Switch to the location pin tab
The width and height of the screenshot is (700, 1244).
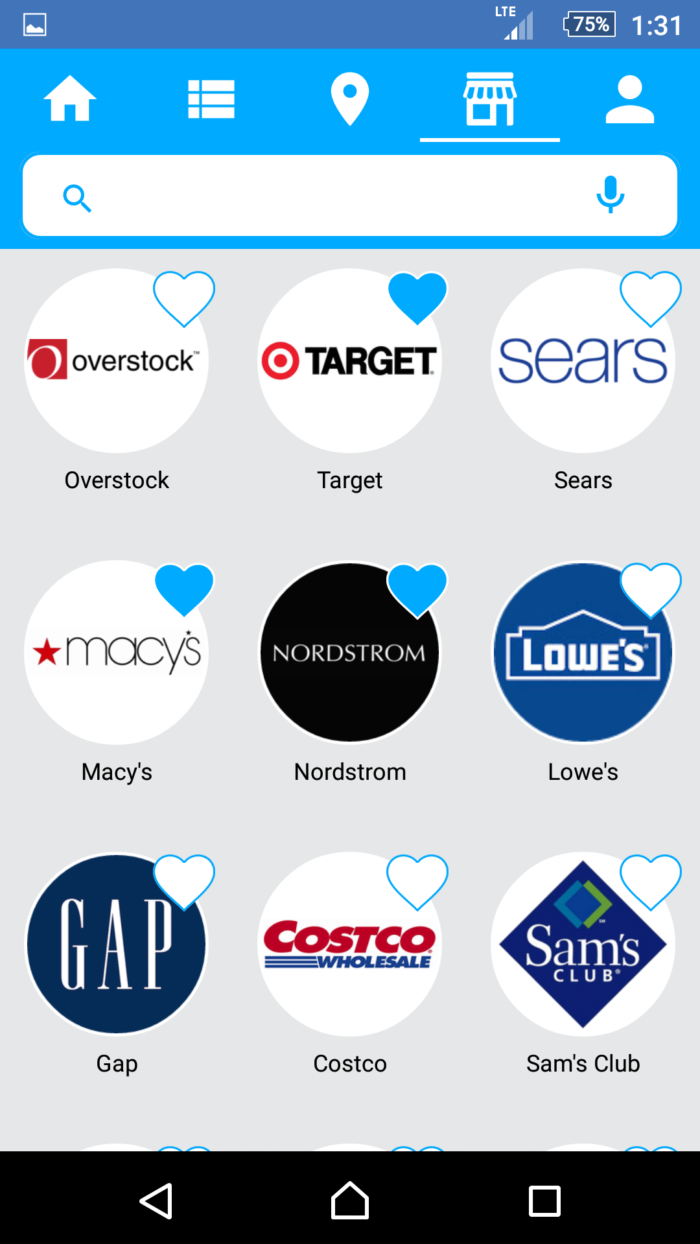(x=350, y=100)
